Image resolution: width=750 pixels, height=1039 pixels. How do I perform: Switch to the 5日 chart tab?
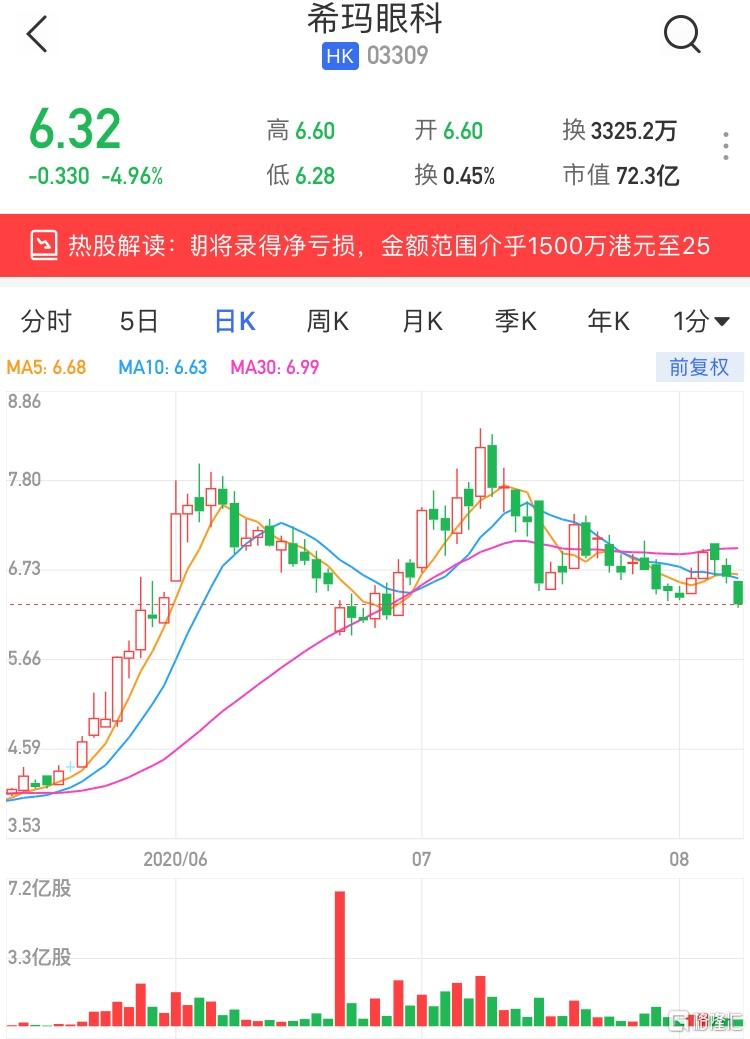point(139,321)
